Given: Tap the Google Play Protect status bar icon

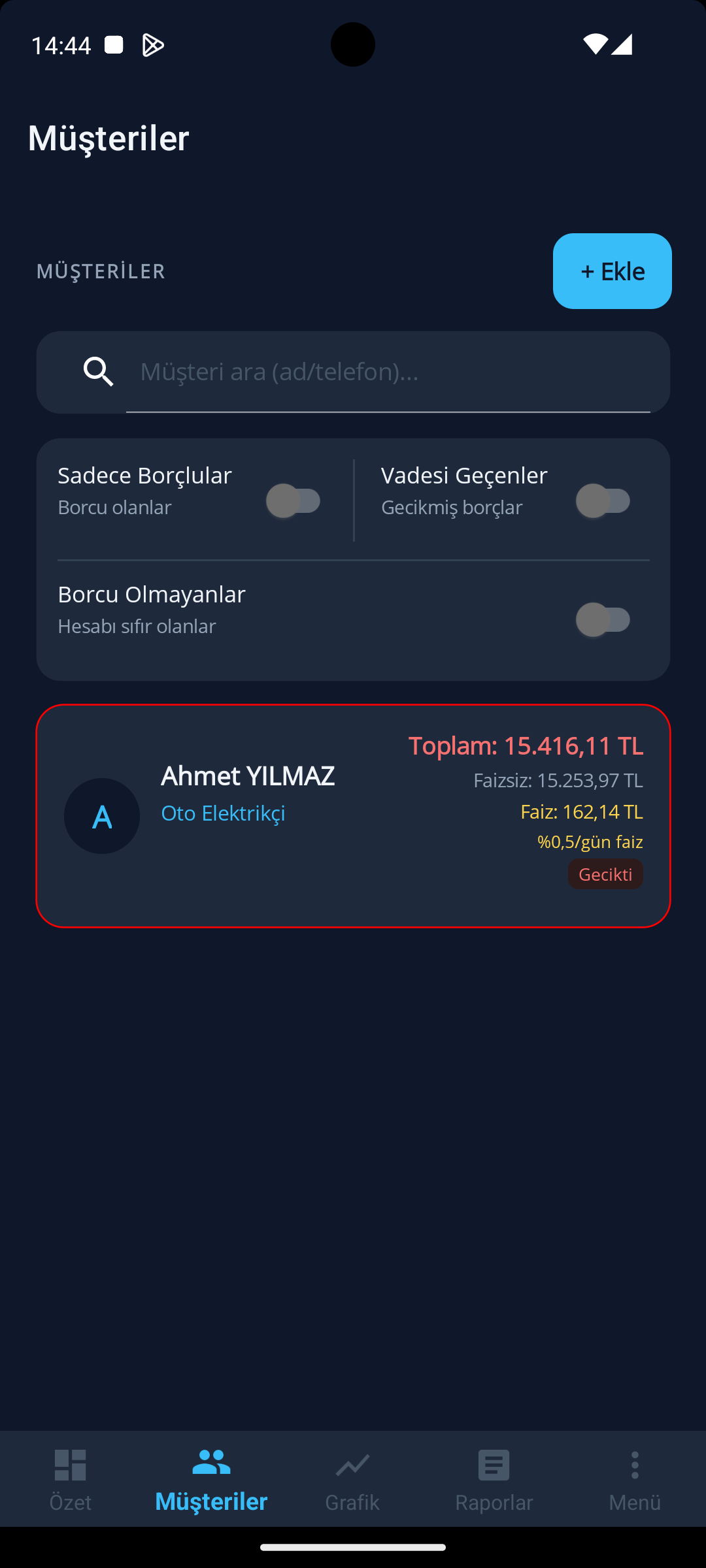Looking at the screenshot, I should click(152, 44).
